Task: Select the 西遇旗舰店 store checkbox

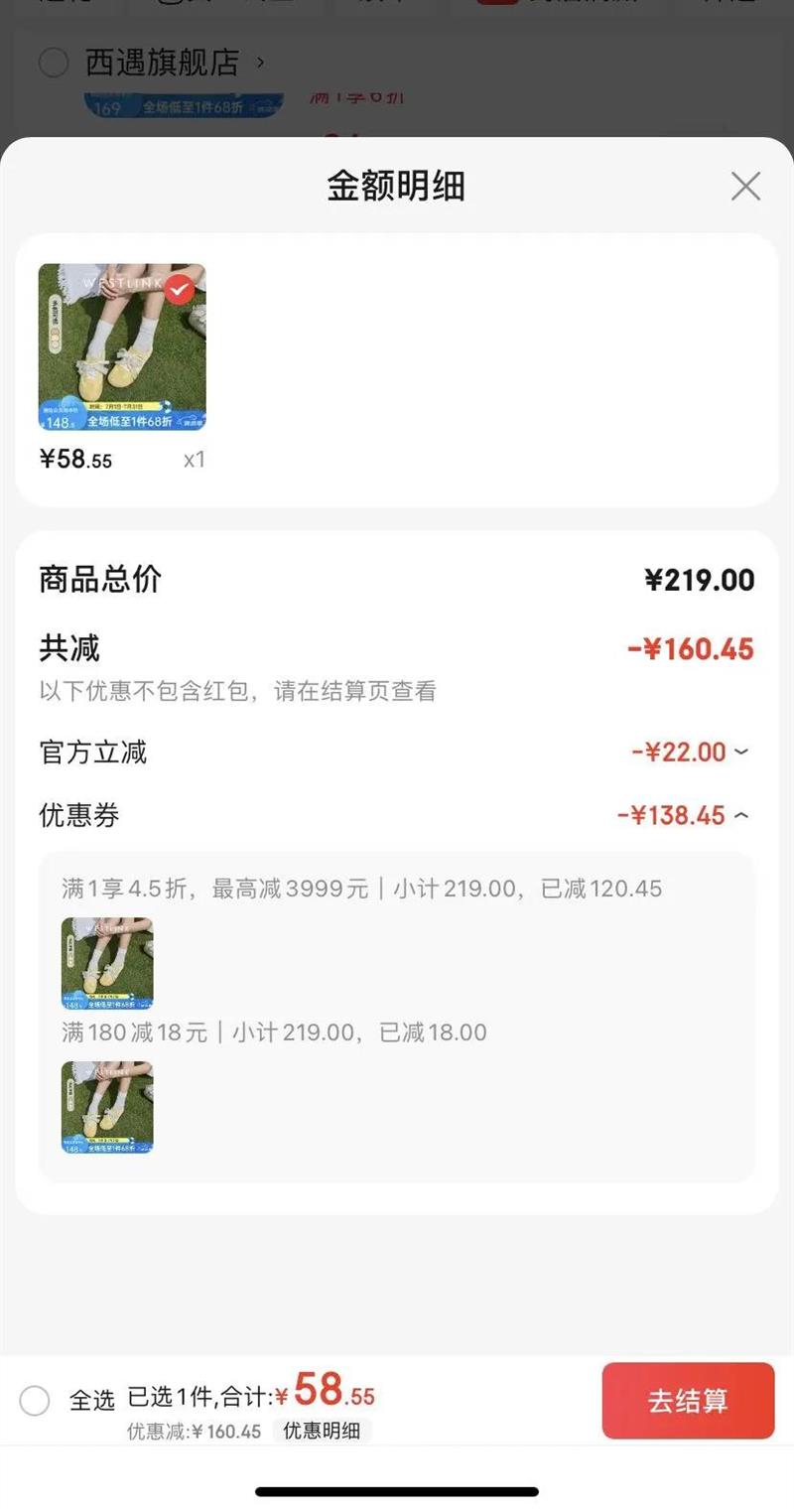Action: tap(53, 63)
